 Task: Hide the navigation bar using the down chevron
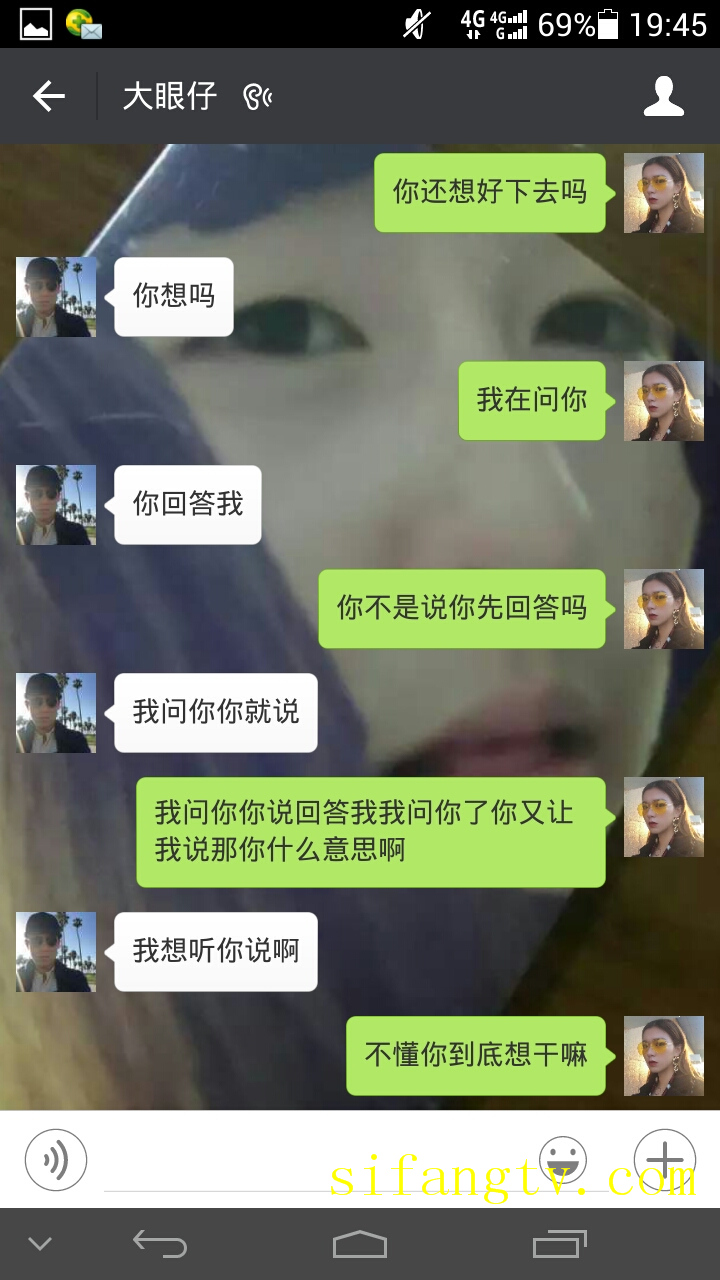click(40, 1244)
